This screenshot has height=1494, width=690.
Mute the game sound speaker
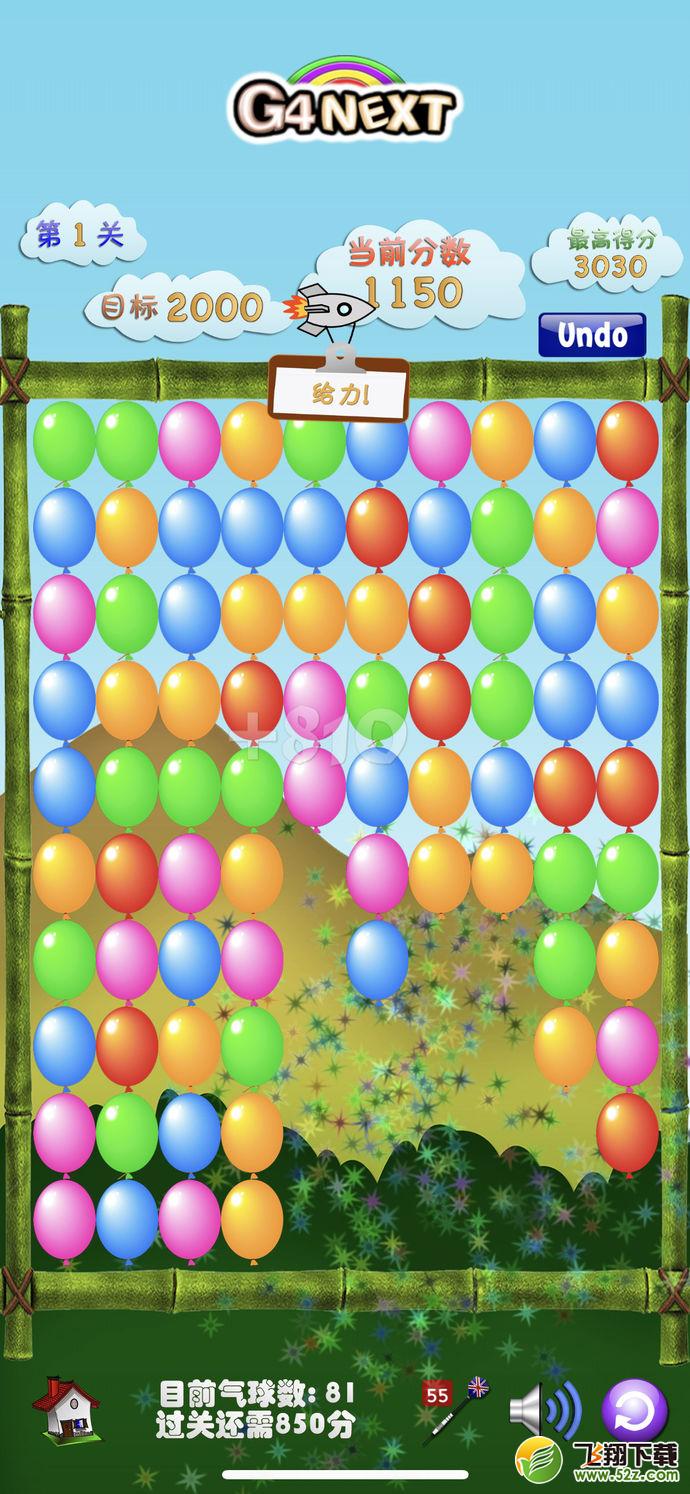click(544, 1409)
